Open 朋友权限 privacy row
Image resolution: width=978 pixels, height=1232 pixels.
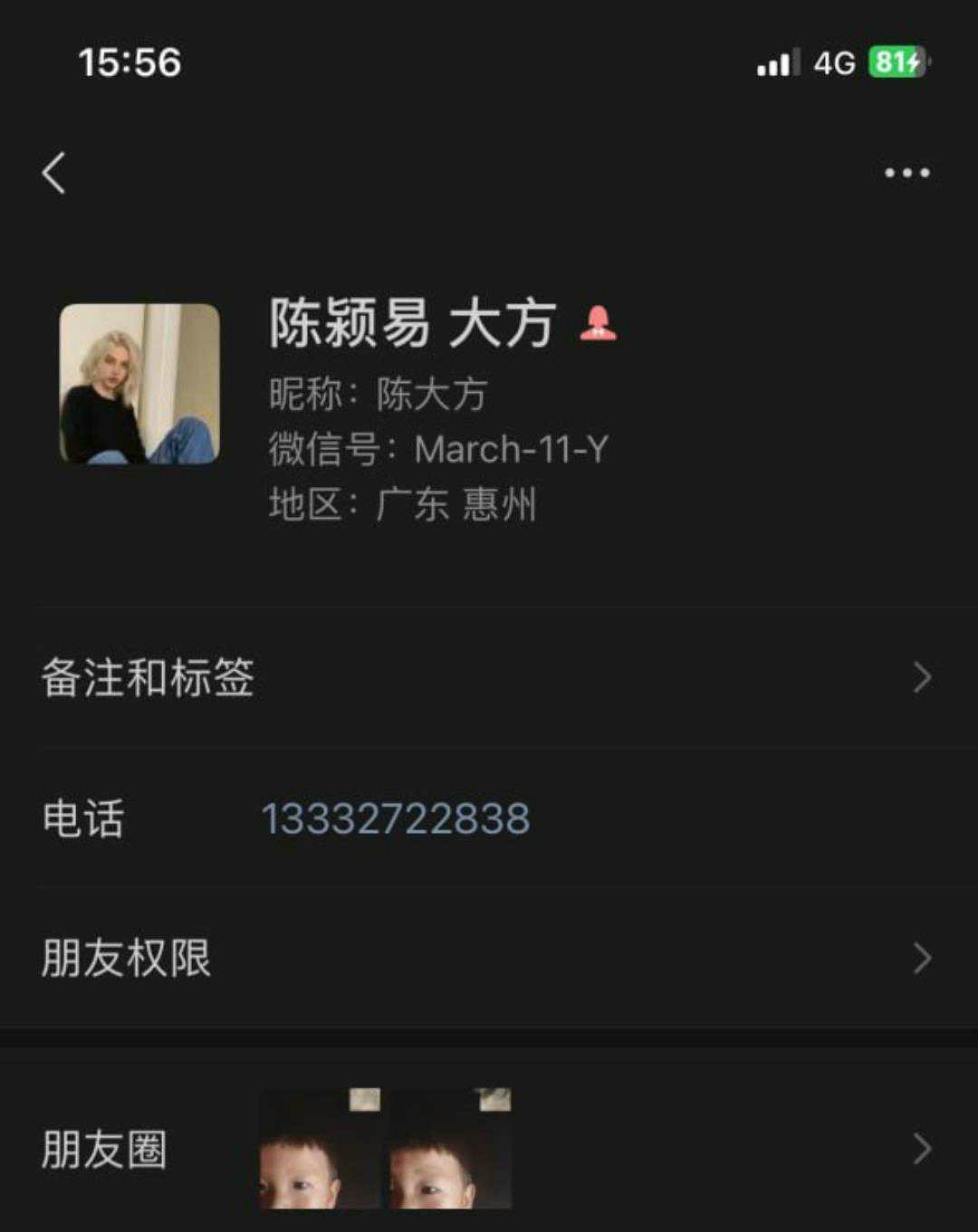[x=489, y=958]
